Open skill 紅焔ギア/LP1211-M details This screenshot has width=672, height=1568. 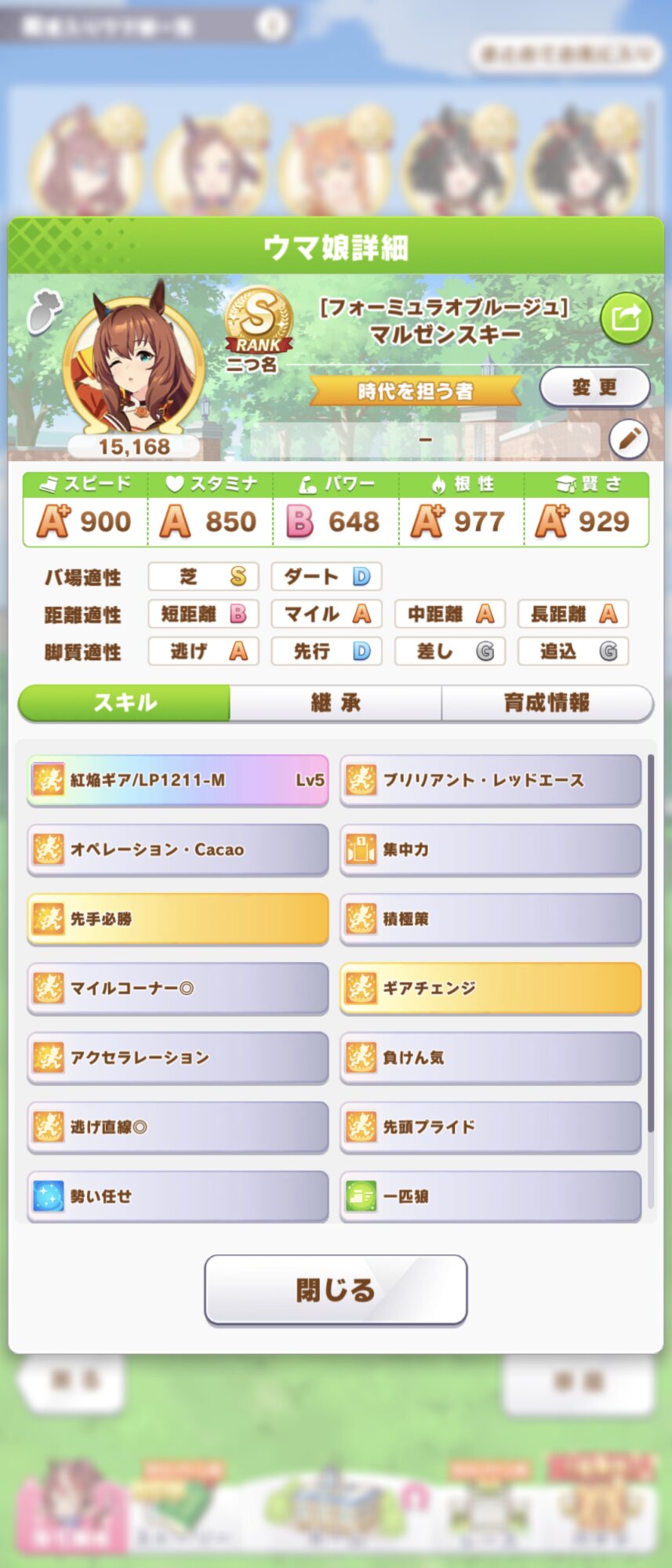(x=178, y=780)
